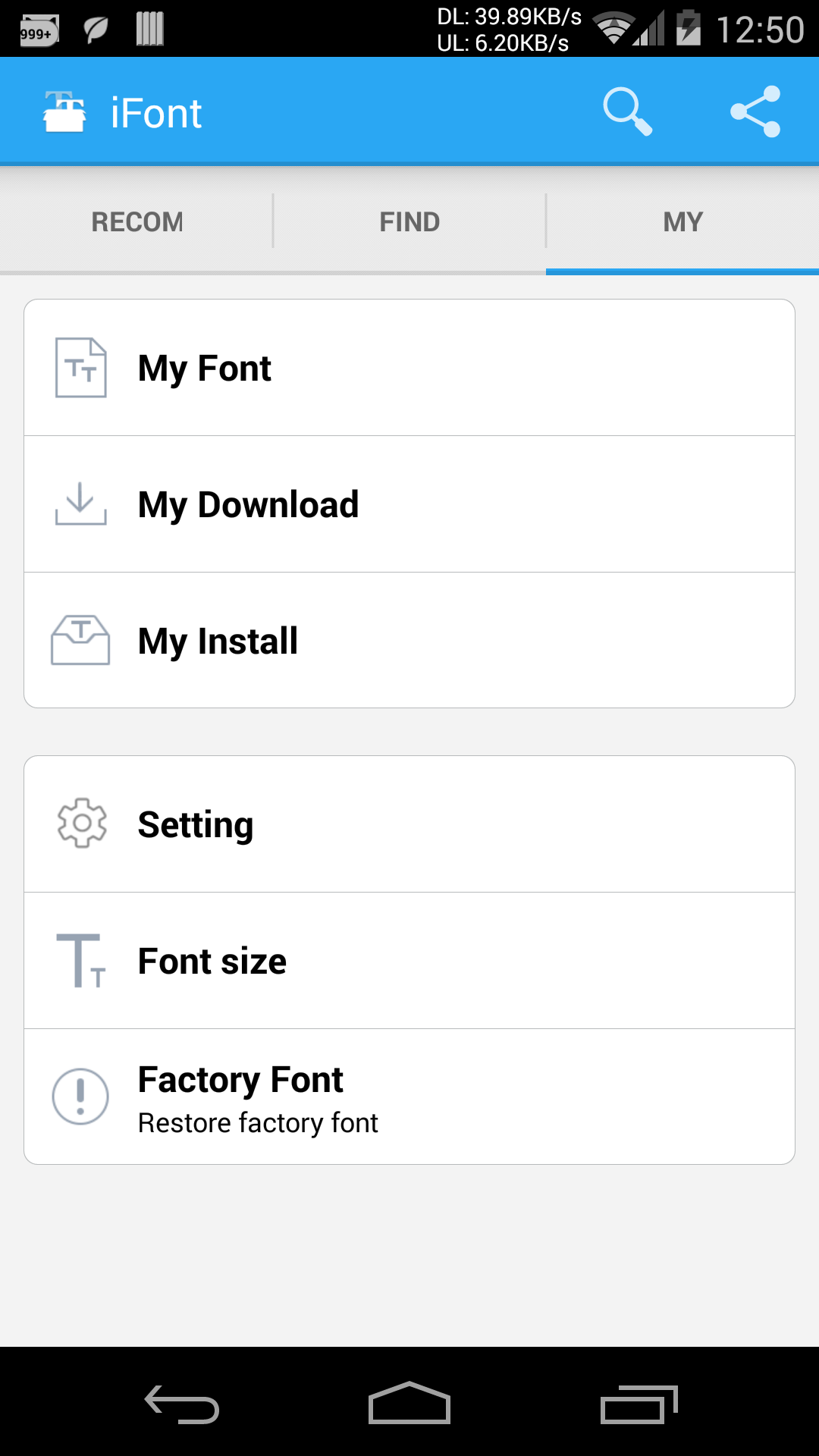The width and height of the screenshot is (819, 1456).
Task: Tap the share icon in the header
Action: [x=756, y=111]
